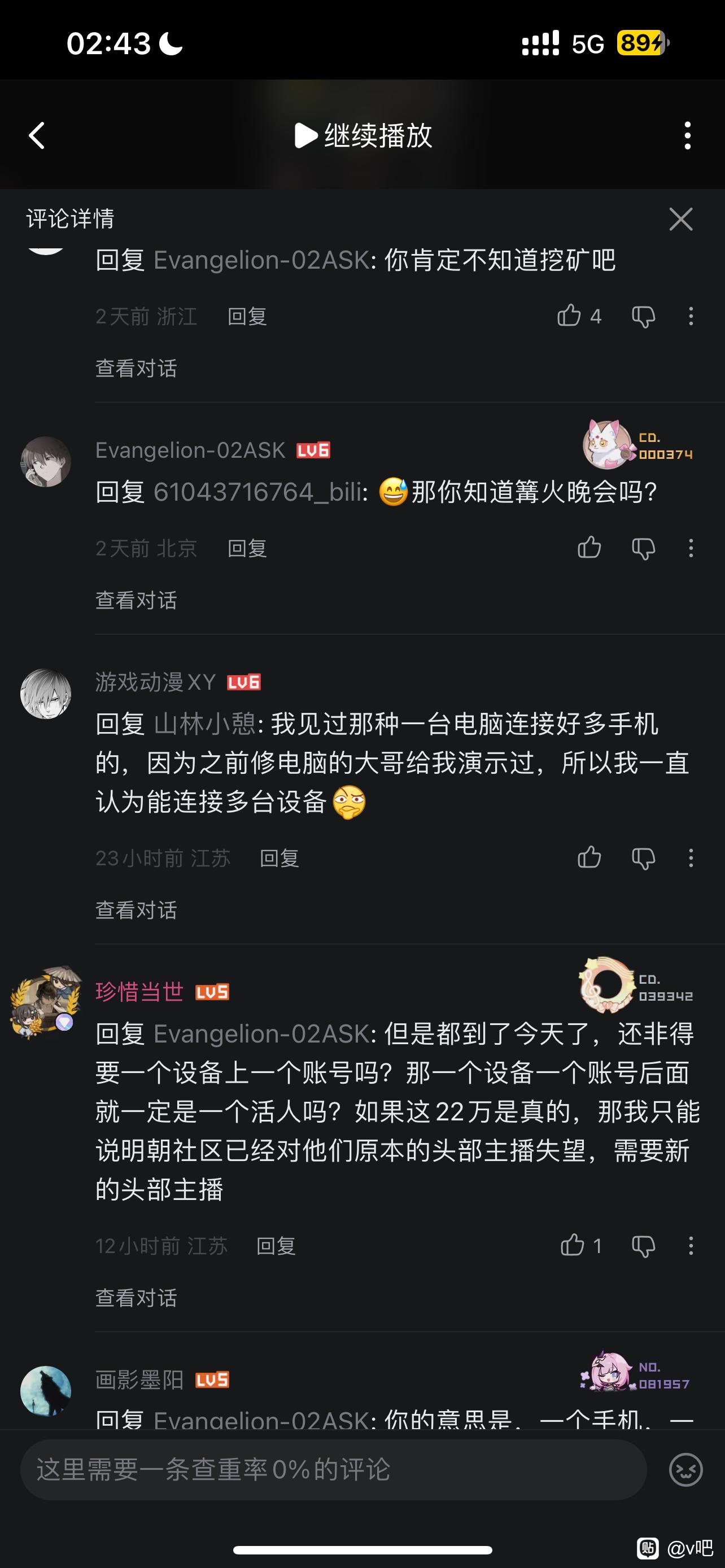The image size is (725, 1568).
Task: Open more options on Evangelion-02ASK's comment
Action: coord(691,548)
